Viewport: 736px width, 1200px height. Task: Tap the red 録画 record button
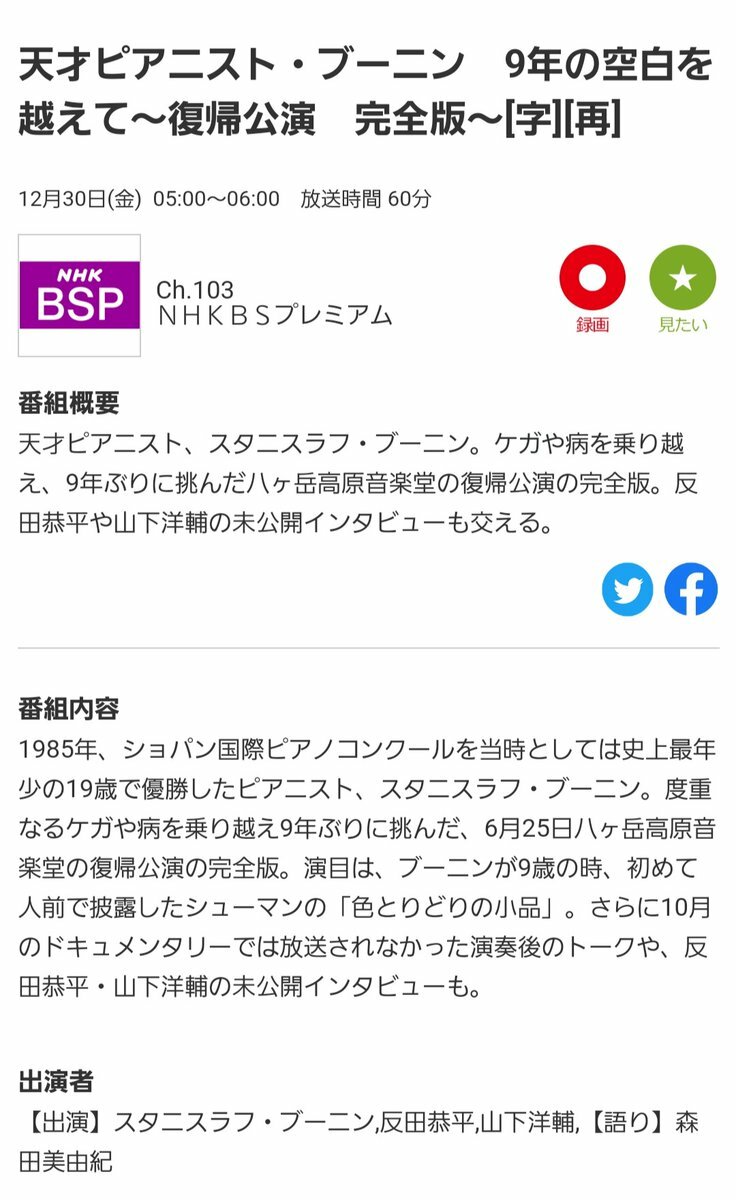[x=592, y=279]
